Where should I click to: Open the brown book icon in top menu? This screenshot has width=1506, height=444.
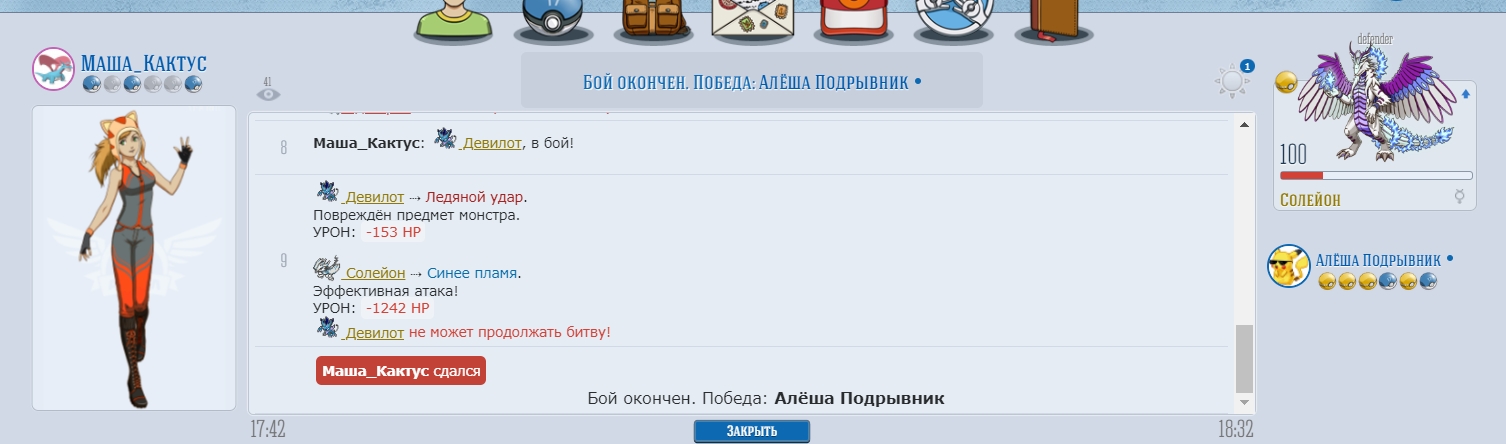pos(1053,20)
